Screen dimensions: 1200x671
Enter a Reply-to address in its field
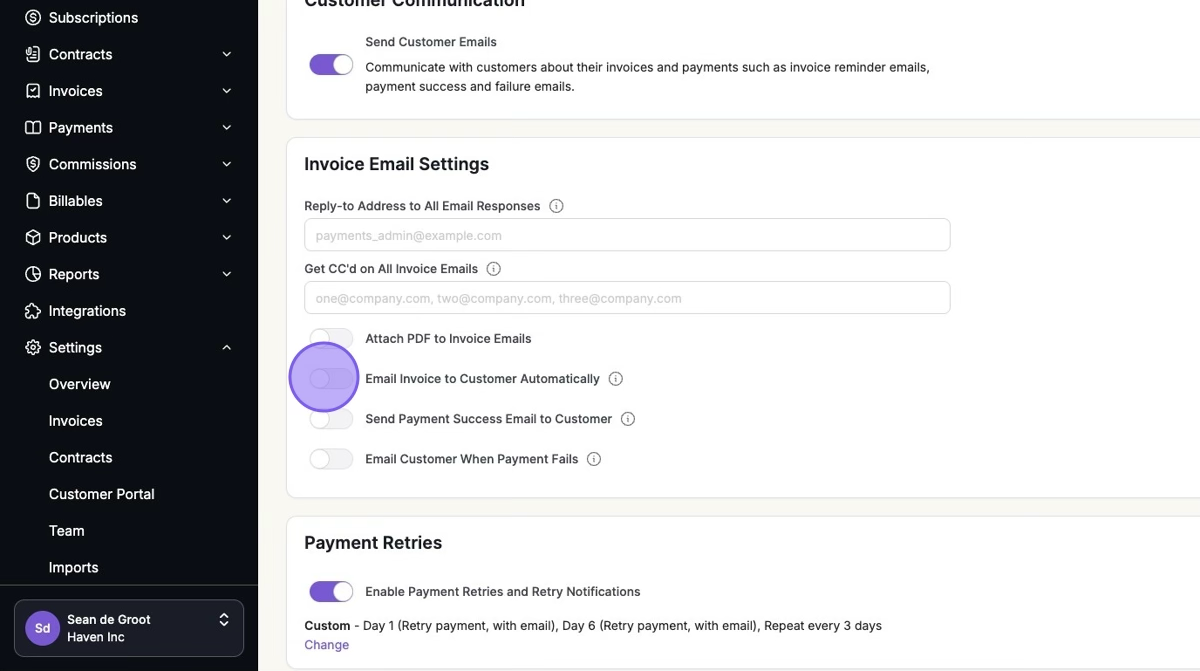[627, 236]
